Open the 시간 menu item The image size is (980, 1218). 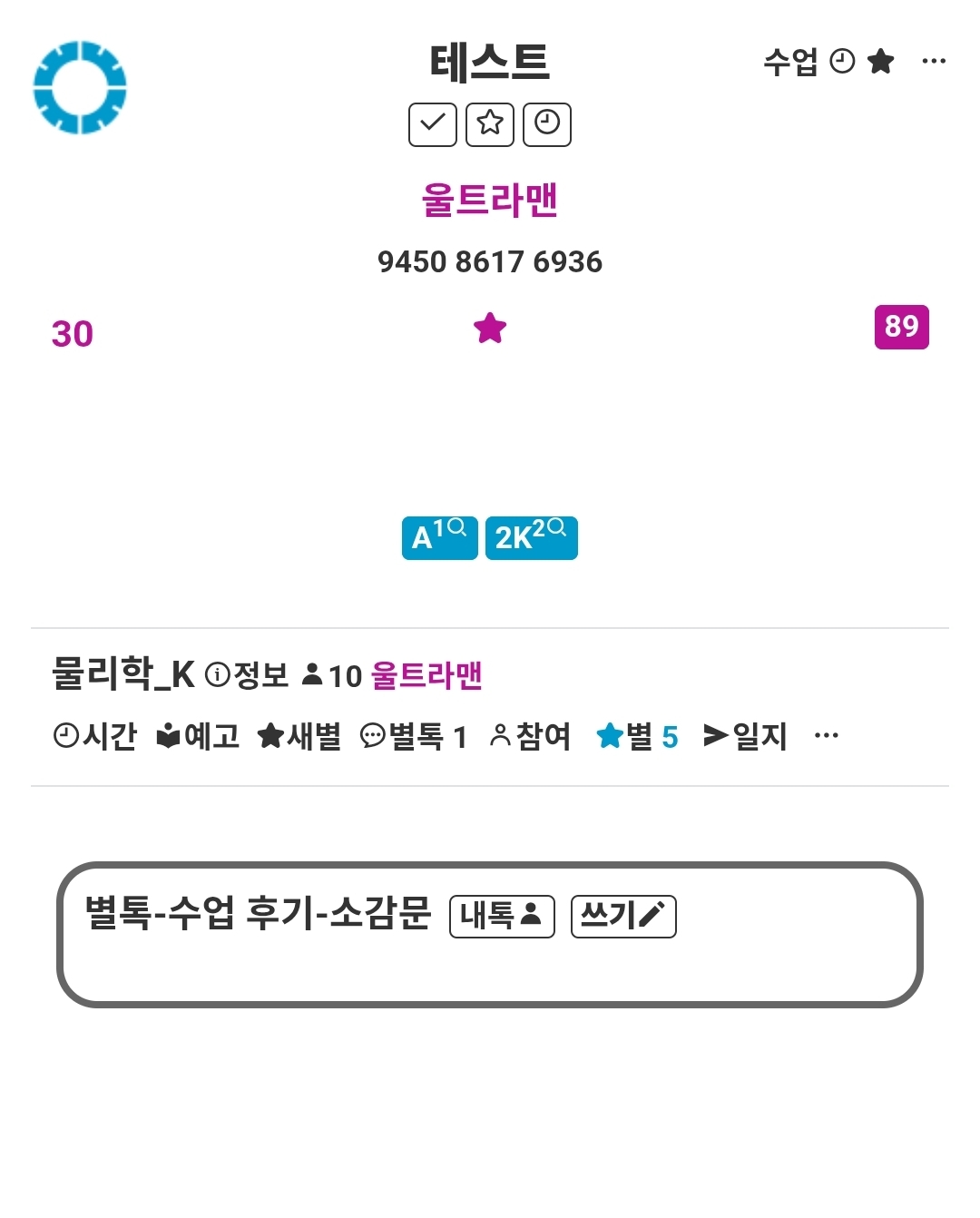[x=95, y=736]
